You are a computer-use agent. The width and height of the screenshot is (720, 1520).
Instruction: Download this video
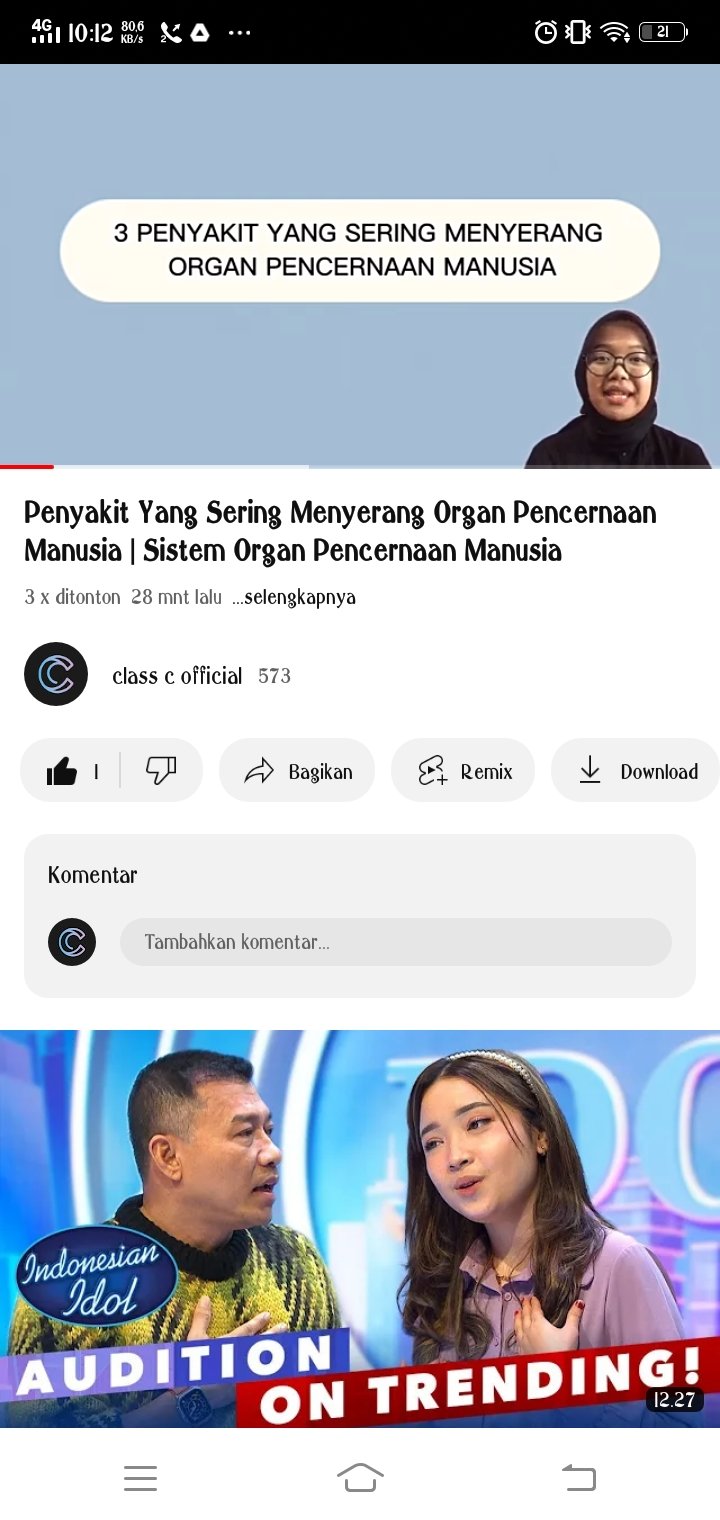(638, 771)
